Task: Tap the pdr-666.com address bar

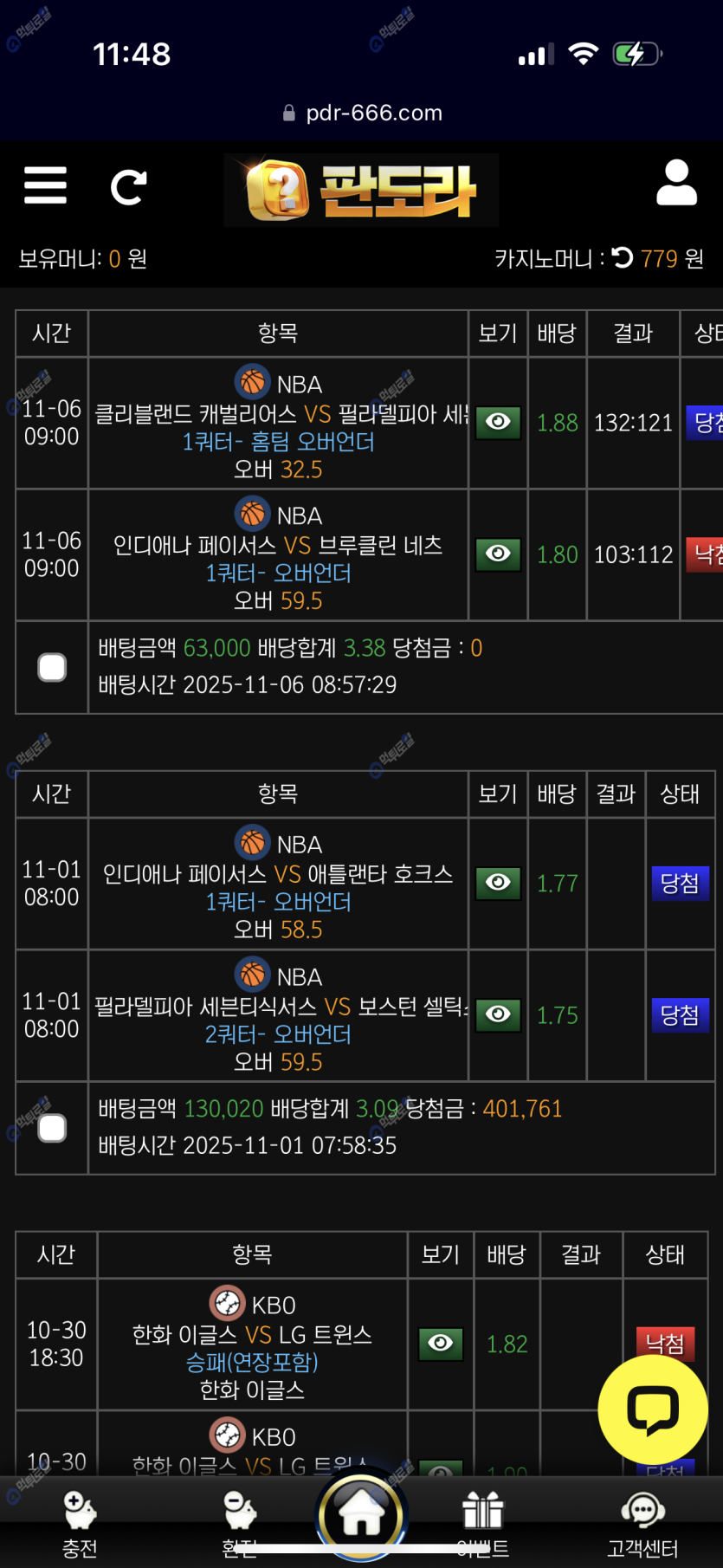Action: [362, 113]
